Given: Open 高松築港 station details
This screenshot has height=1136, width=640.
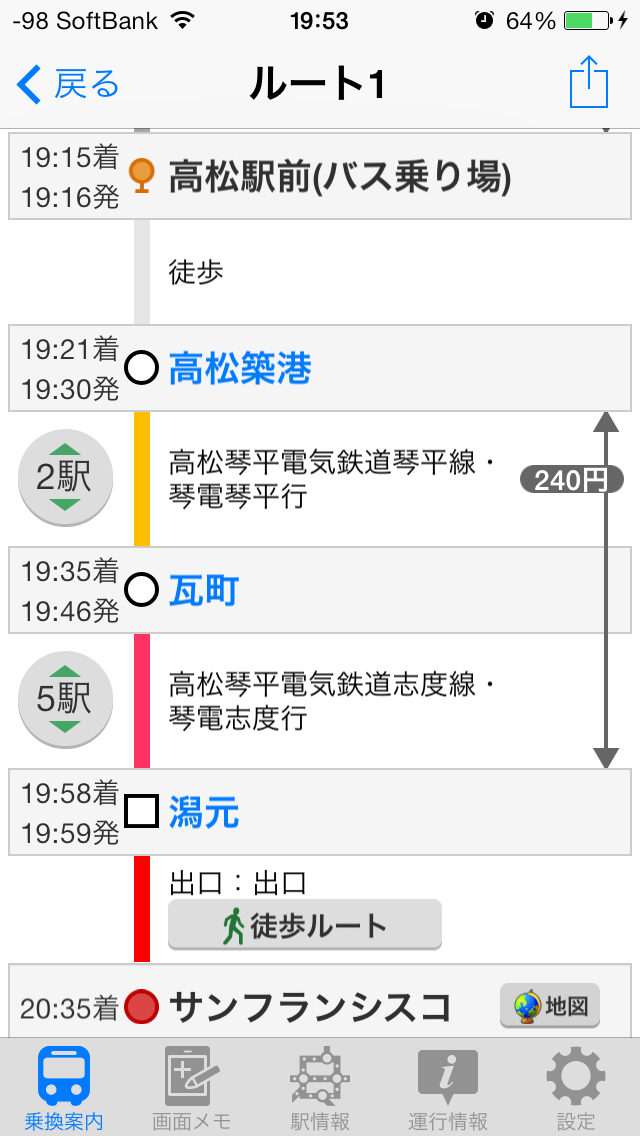Looking at the screenshot, I should coord(240,369).
